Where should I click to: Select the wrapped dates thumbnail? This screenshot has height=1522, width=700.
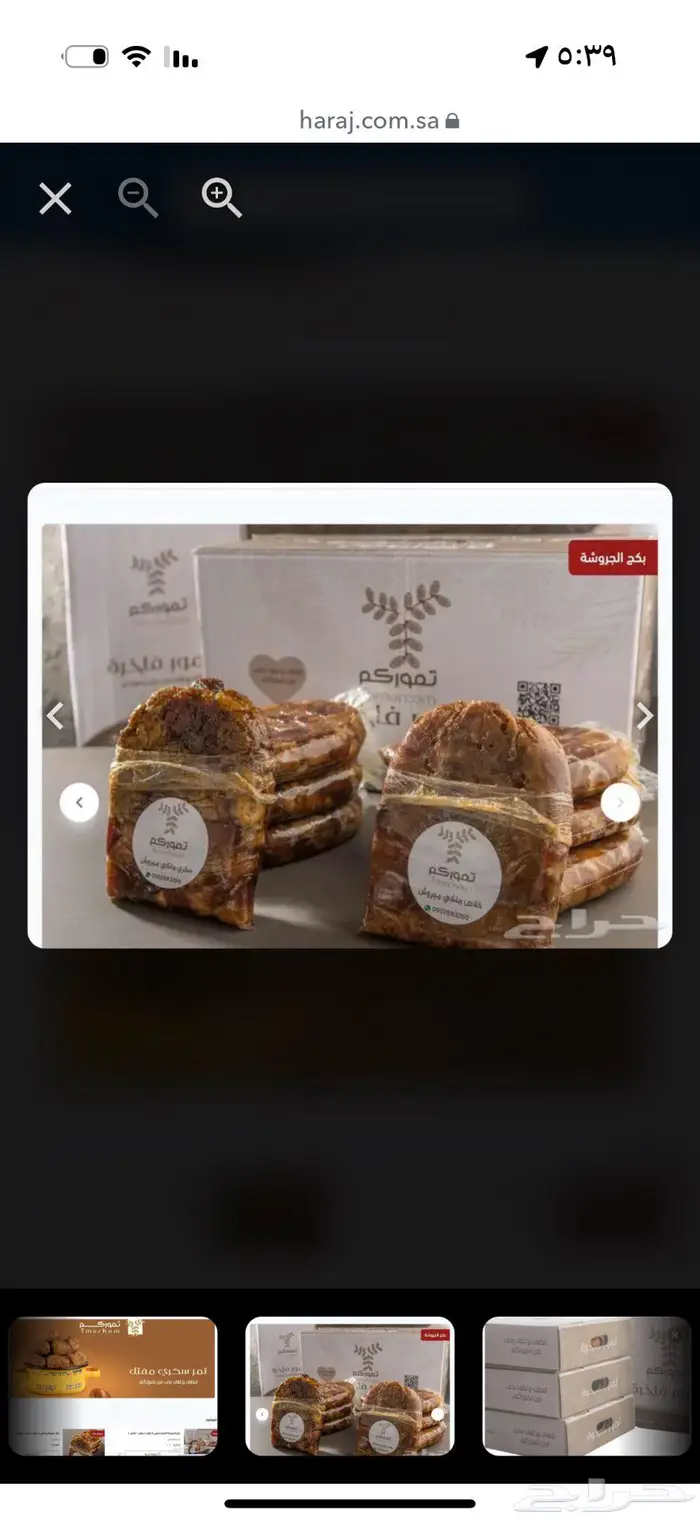pyautogui.click(x=350, y=1385)
